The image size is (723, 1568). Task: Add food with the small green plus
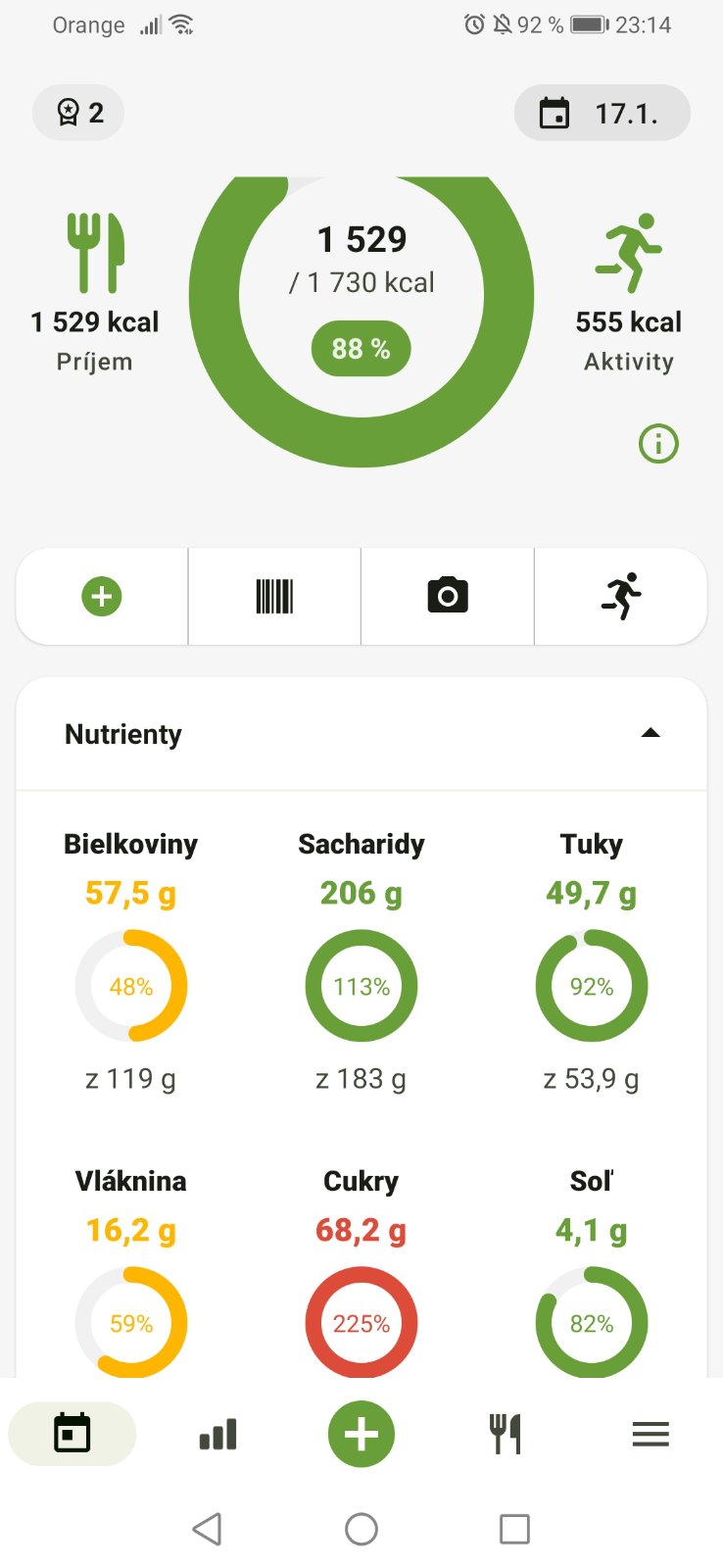[x=102, y=596]
